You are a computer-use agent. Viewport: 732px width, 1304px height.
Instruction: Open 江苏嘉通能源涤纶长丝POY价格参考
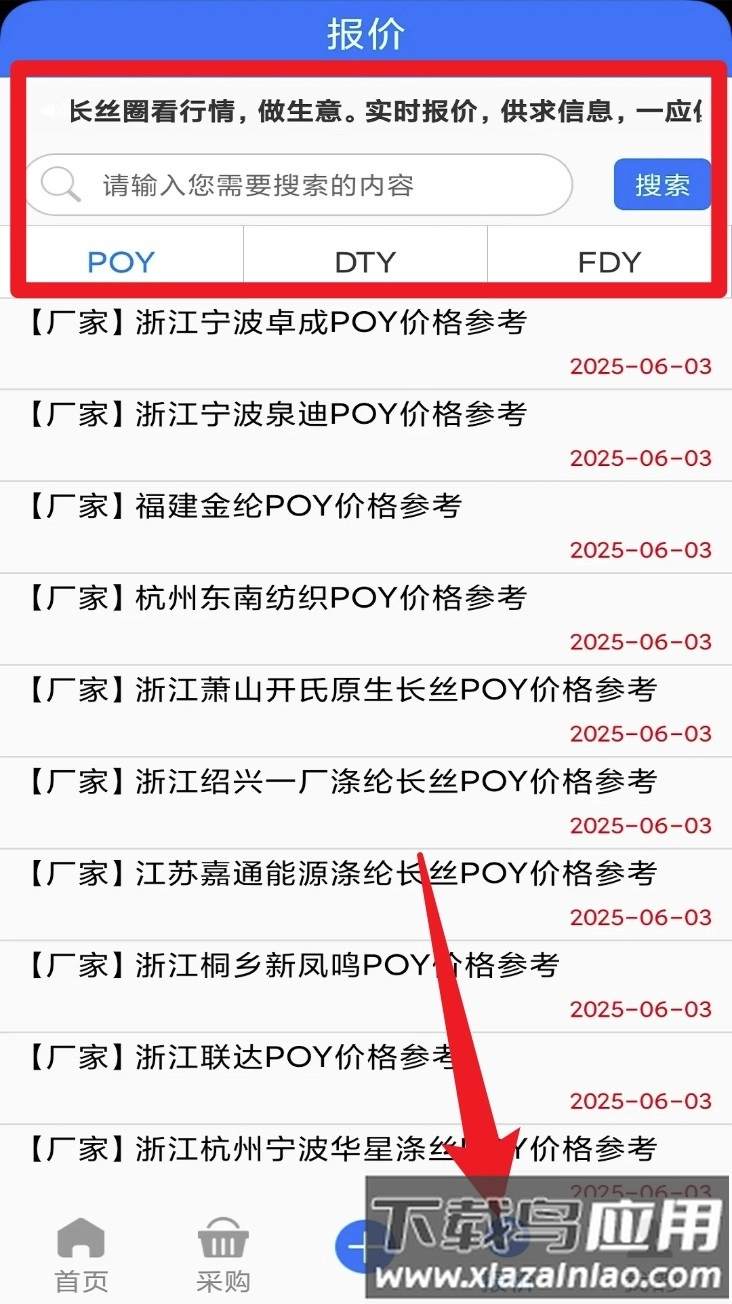pyautogui.click(x=341, y=875)
